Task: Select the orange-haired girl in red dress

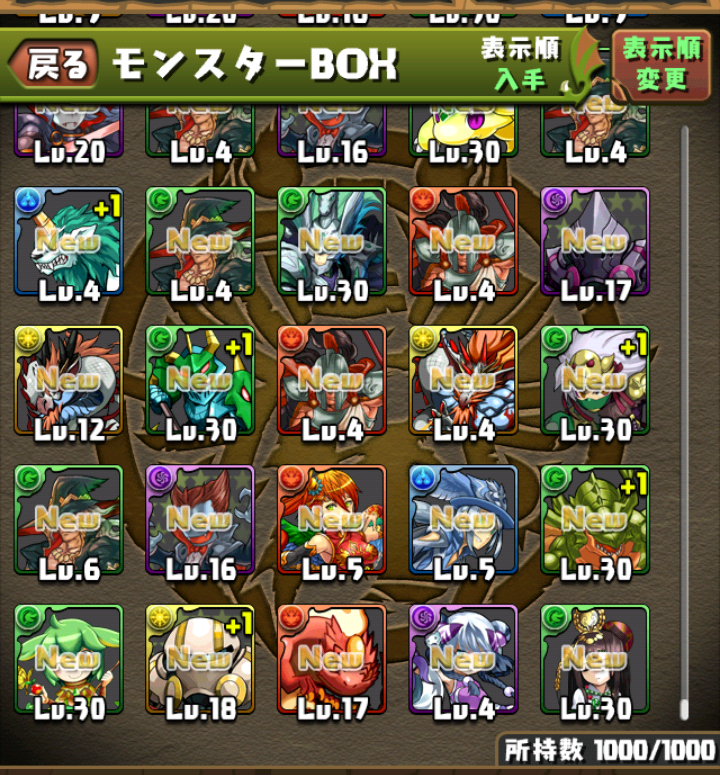Action: [331, 519]
